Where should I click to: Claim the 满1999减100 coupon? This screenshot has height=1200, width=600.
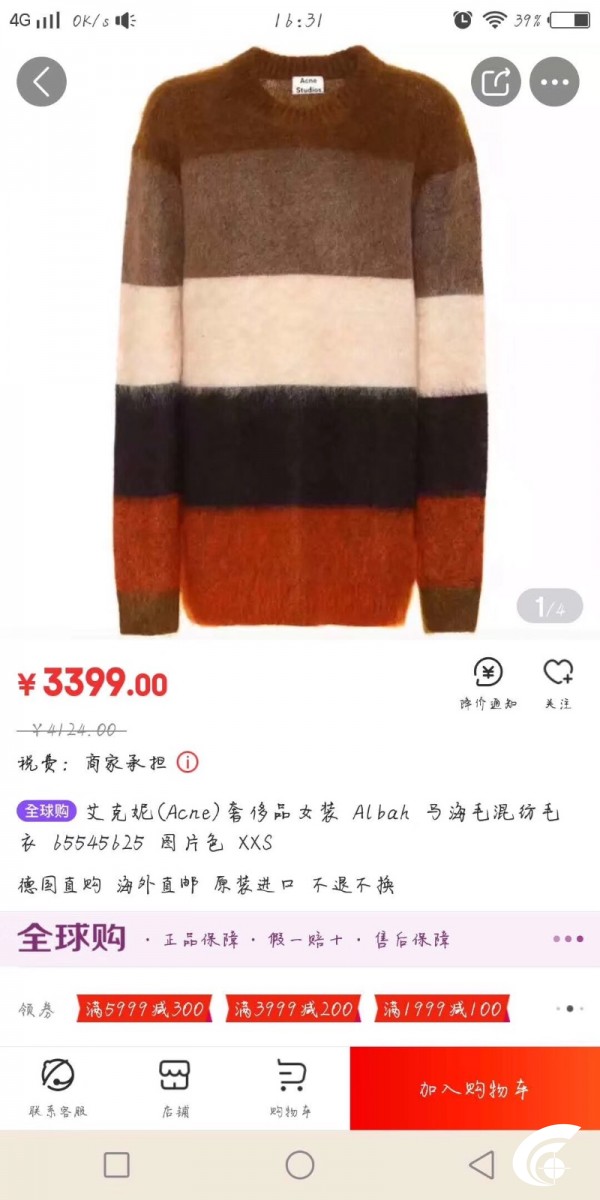(442, 1009)
